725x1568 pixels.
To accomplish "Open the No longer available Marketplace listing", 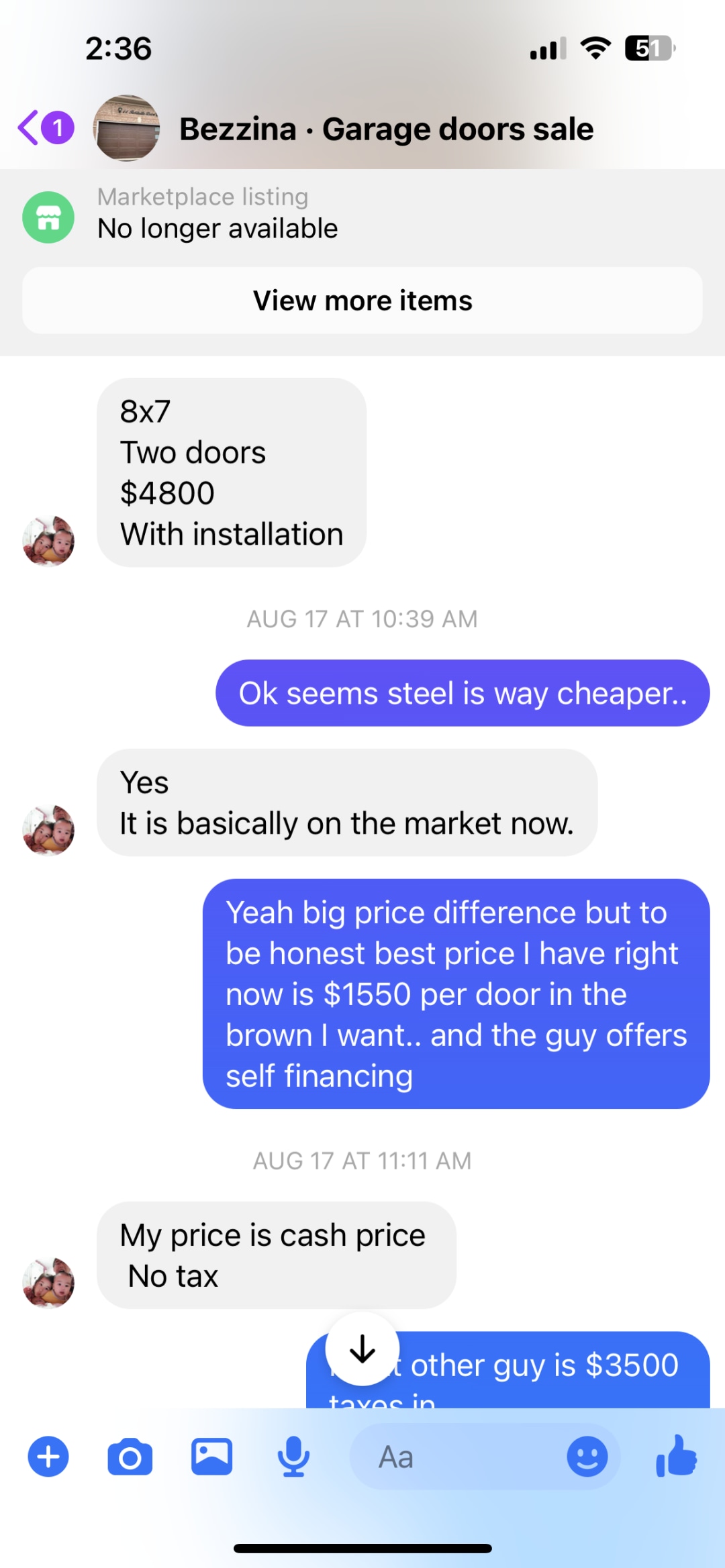I will pyautogui.click(x=217, y=213).
